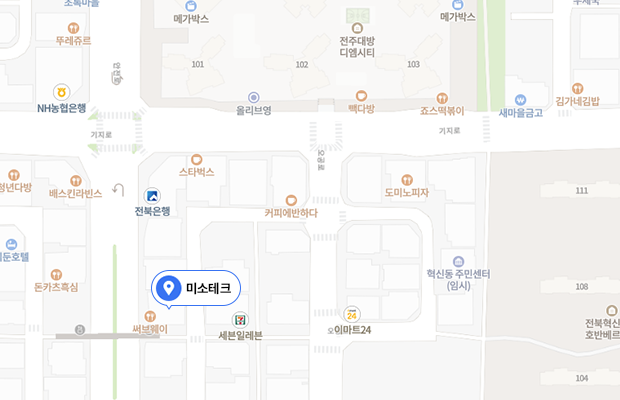Select the 전북은행 bank marker
Image resolution: width=620 pixels, height=400 pixels.
point(152,195)
